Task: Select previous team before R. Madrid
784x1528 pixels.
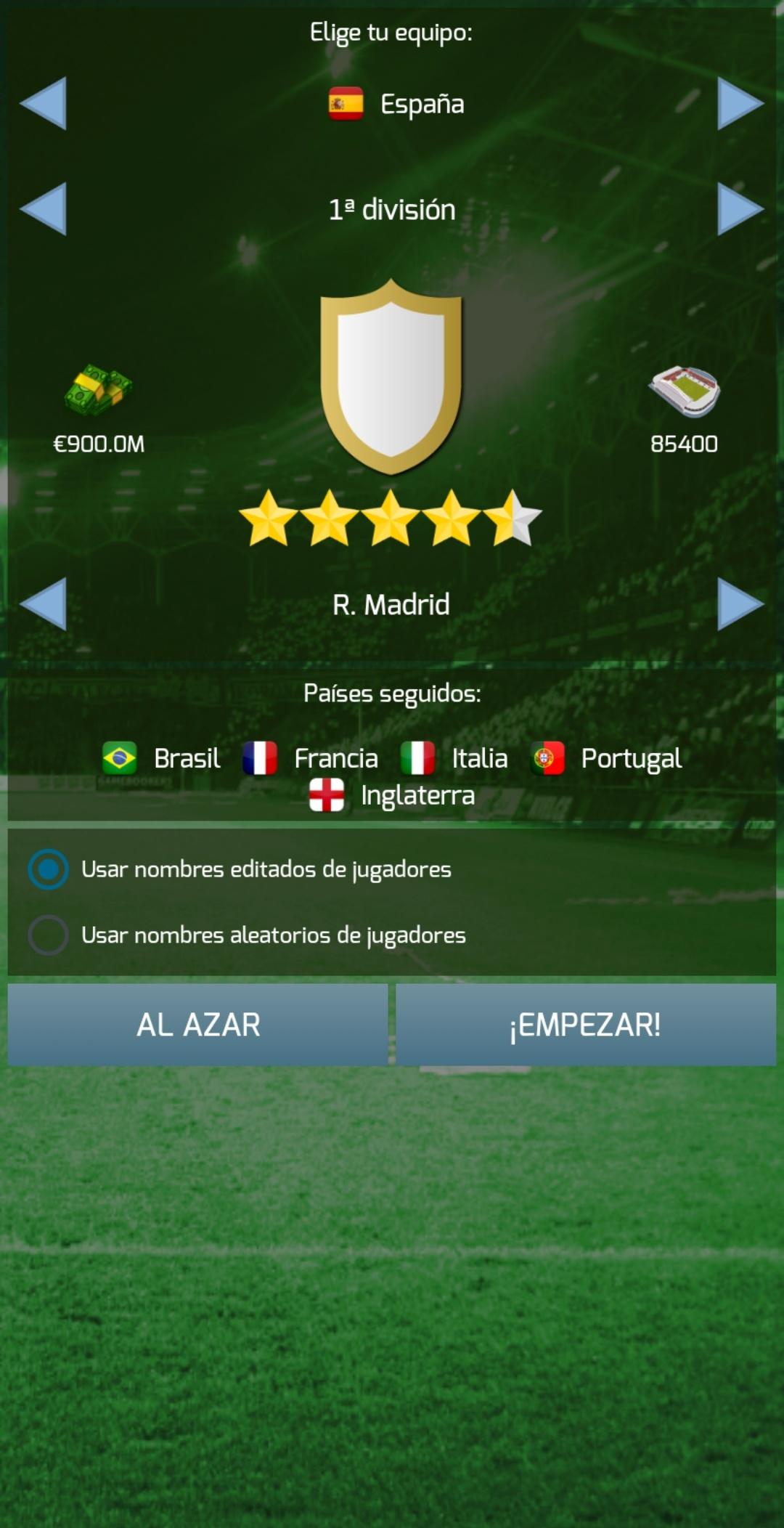Action: pyautogui.click(x=44, y=604)
